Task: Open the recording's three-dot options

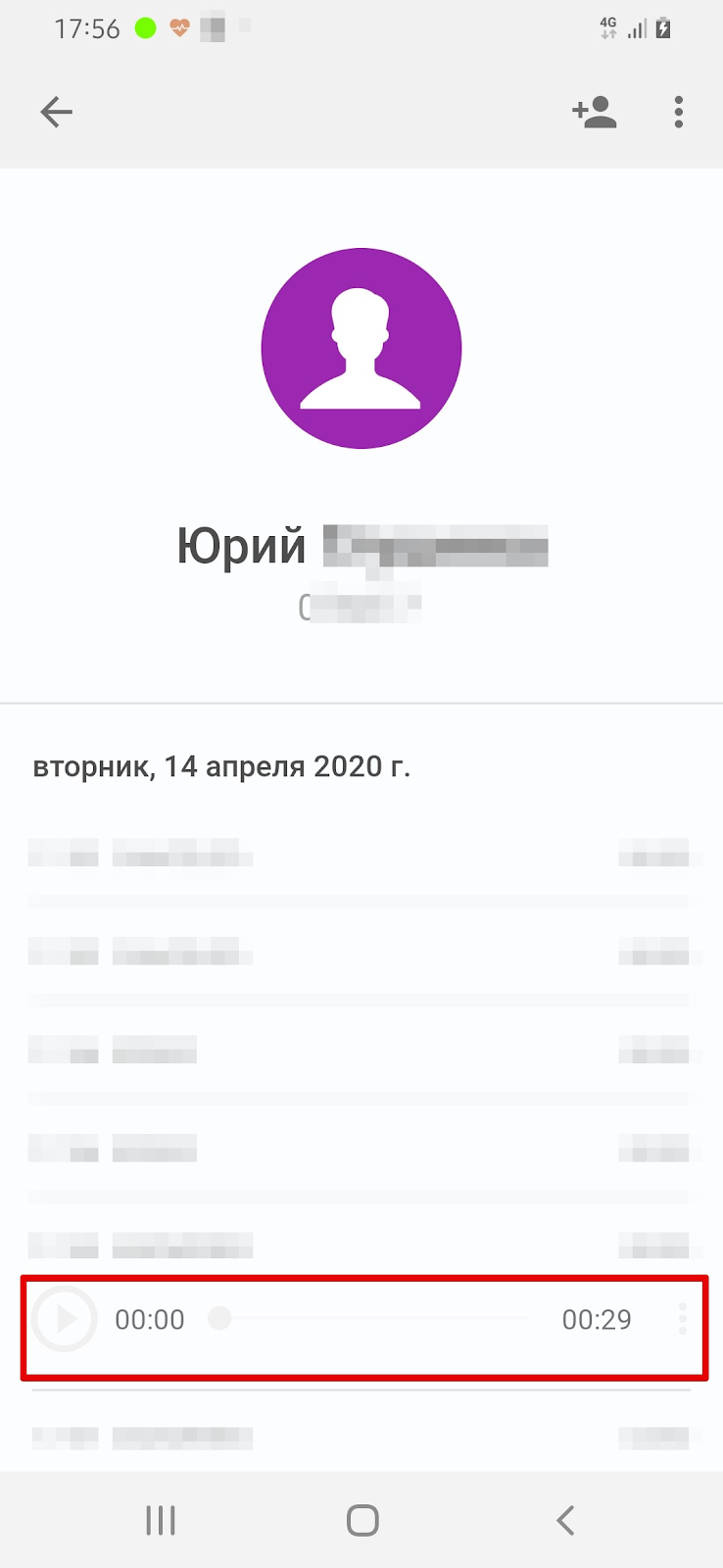Action: (683, 1319)
